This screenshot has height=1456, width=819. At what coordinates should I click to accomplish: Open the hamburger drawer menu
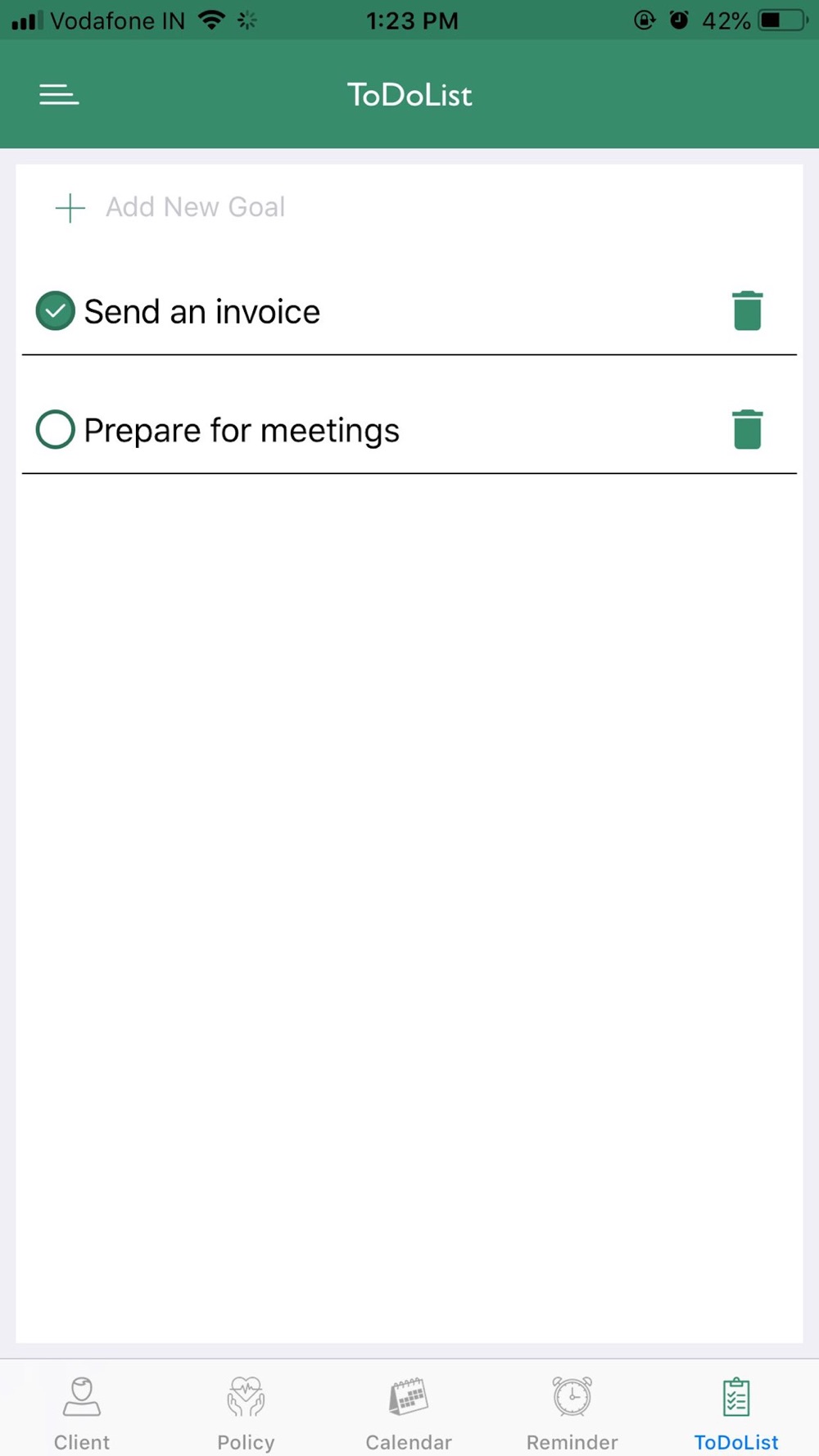coord(59,95)
